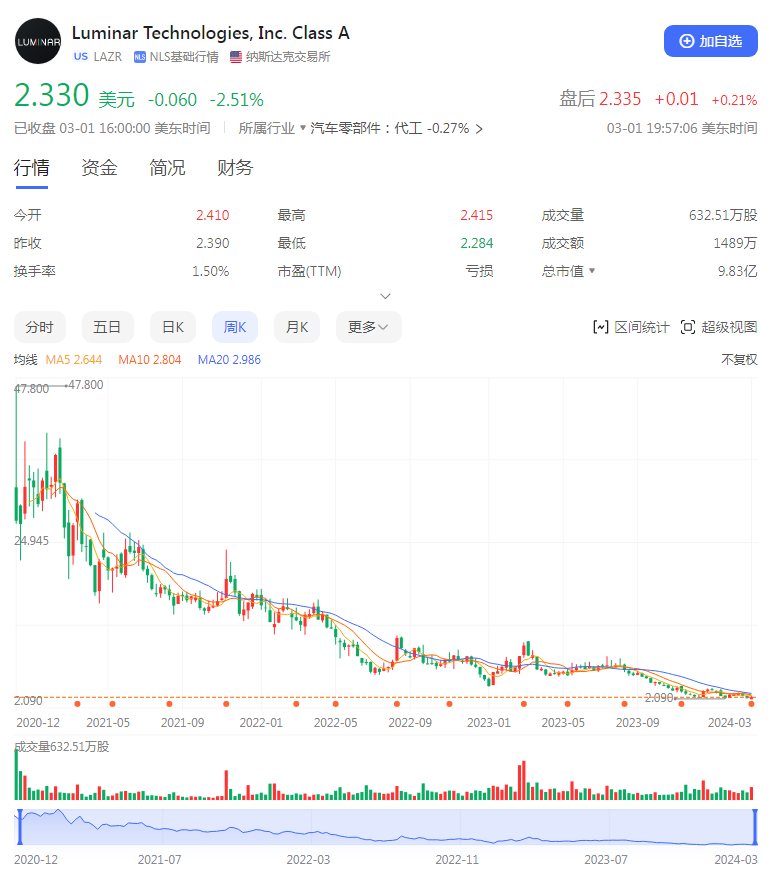Add LAZR to watchlist with 加自选

pyautogui.click(x=710, y=41)
